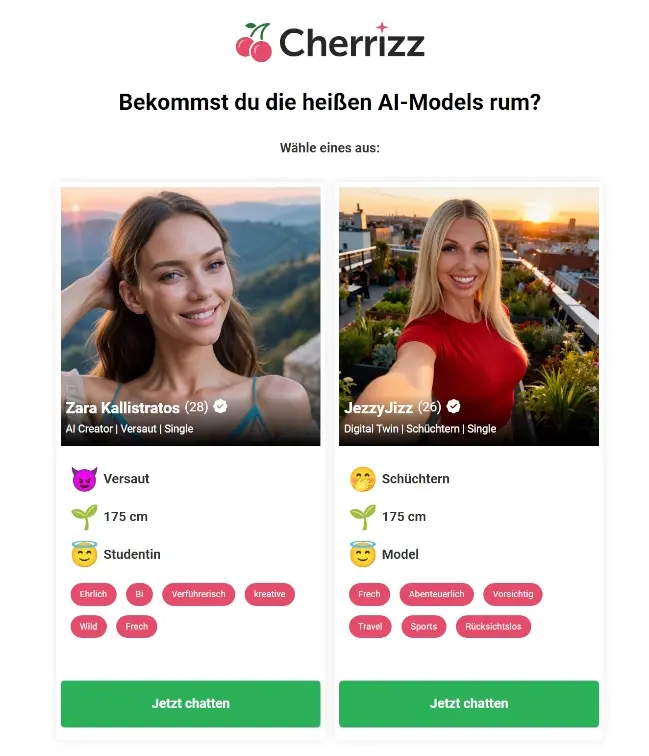Tap Jetzt chatten under JezzyJizz

tap(468, 703)
